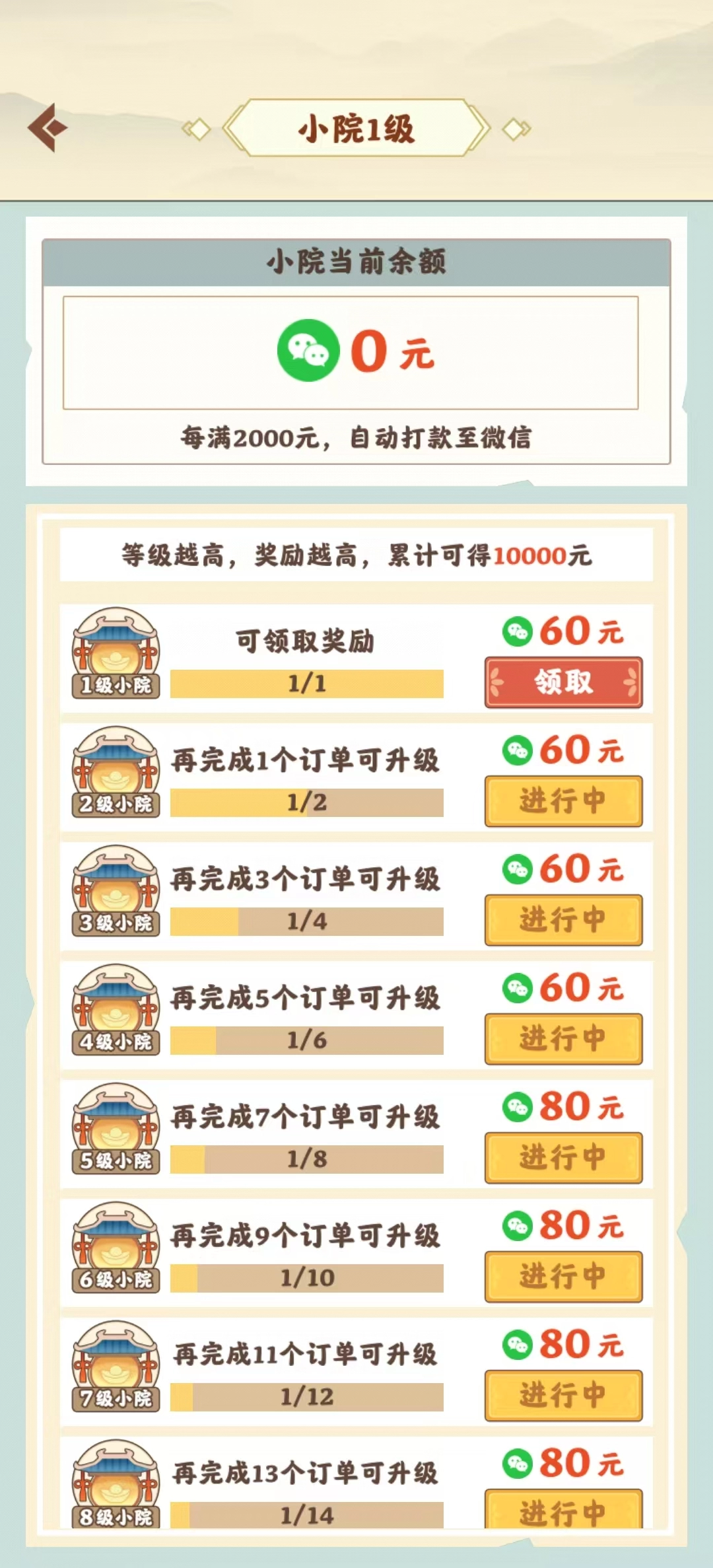Tap 进行中 button for 6级小院

(x=563, y=1277)
